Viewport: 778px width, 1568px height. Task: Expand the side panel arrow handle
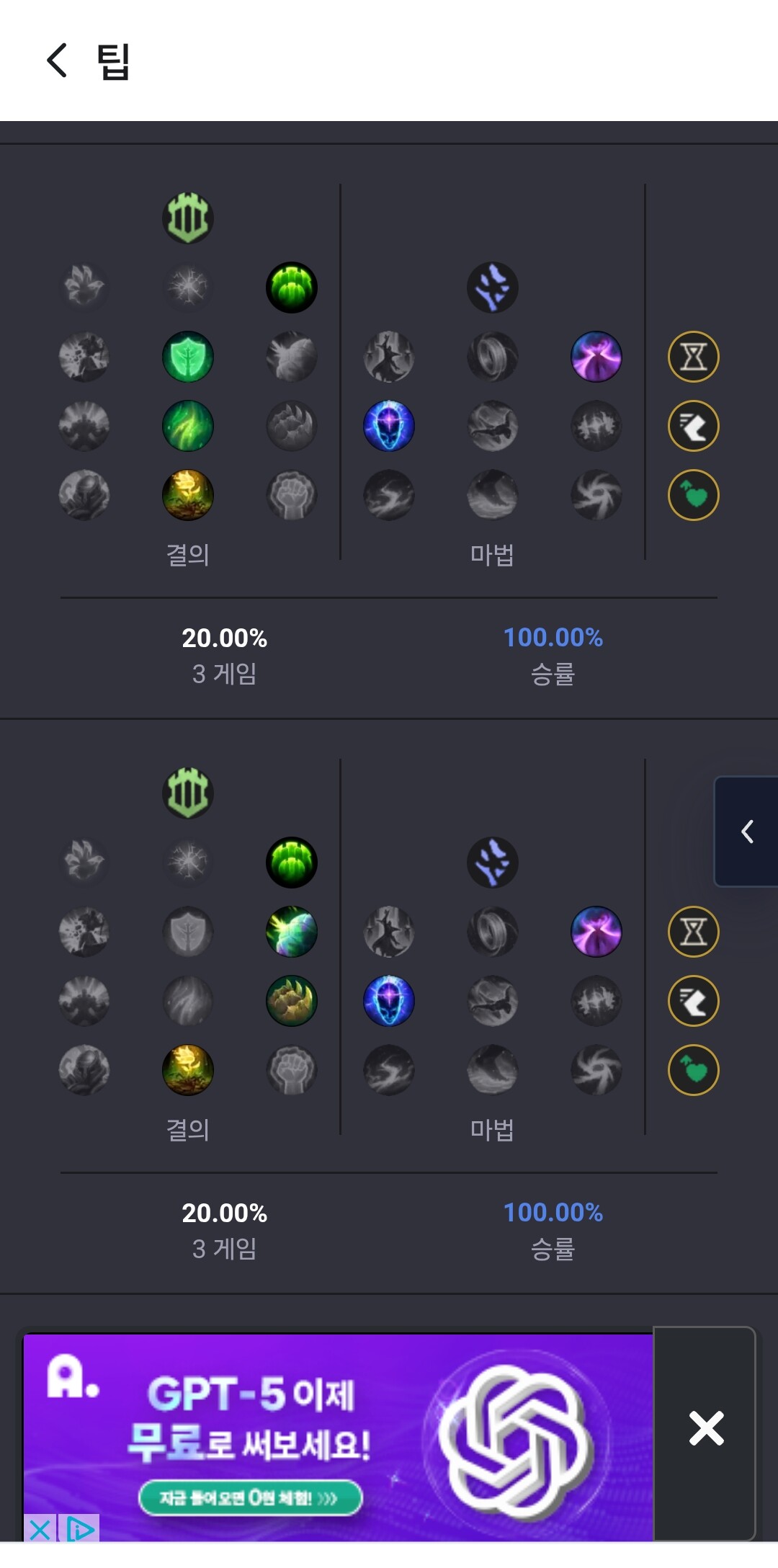click(x=747, y=832)
